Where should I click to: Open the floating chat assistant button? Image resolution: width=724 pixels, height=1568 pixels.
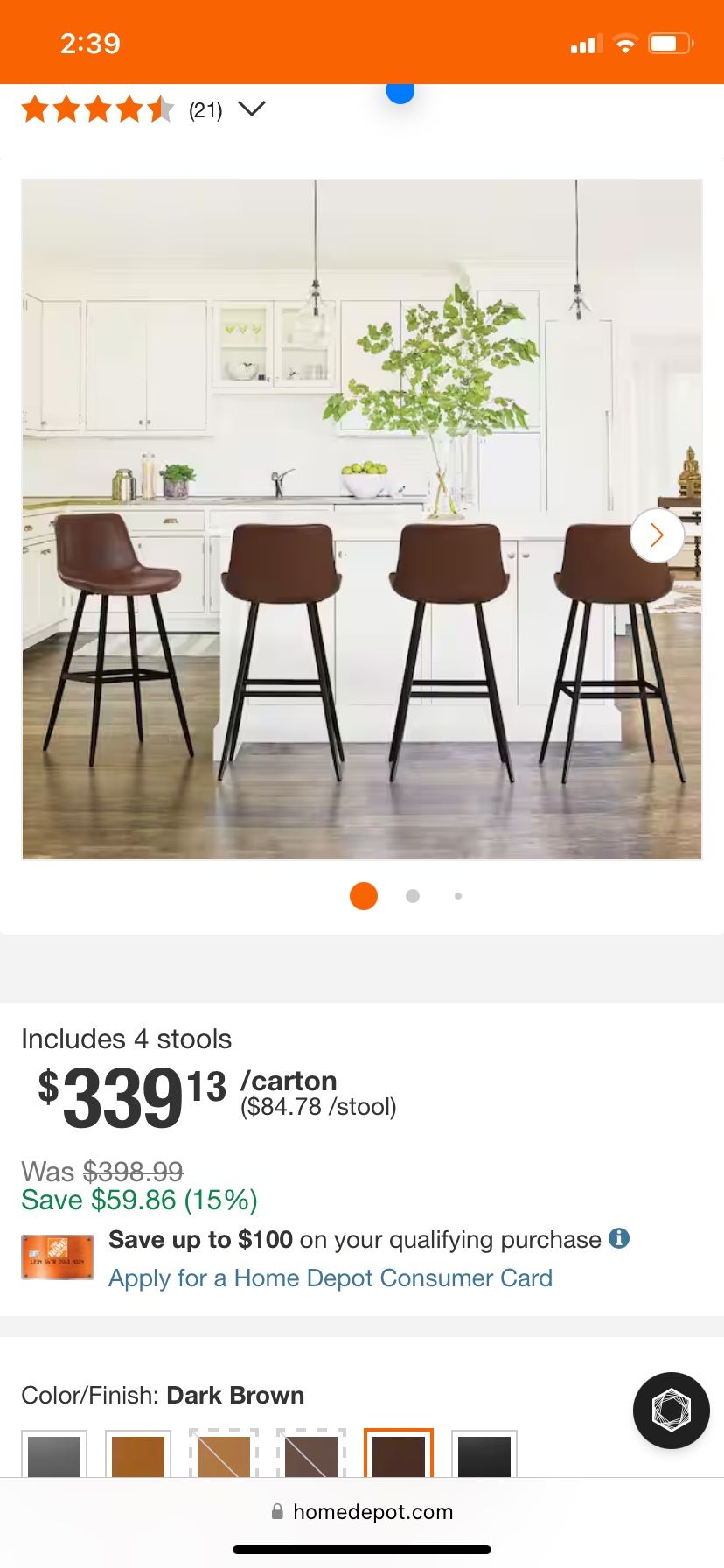(671, 1410)
